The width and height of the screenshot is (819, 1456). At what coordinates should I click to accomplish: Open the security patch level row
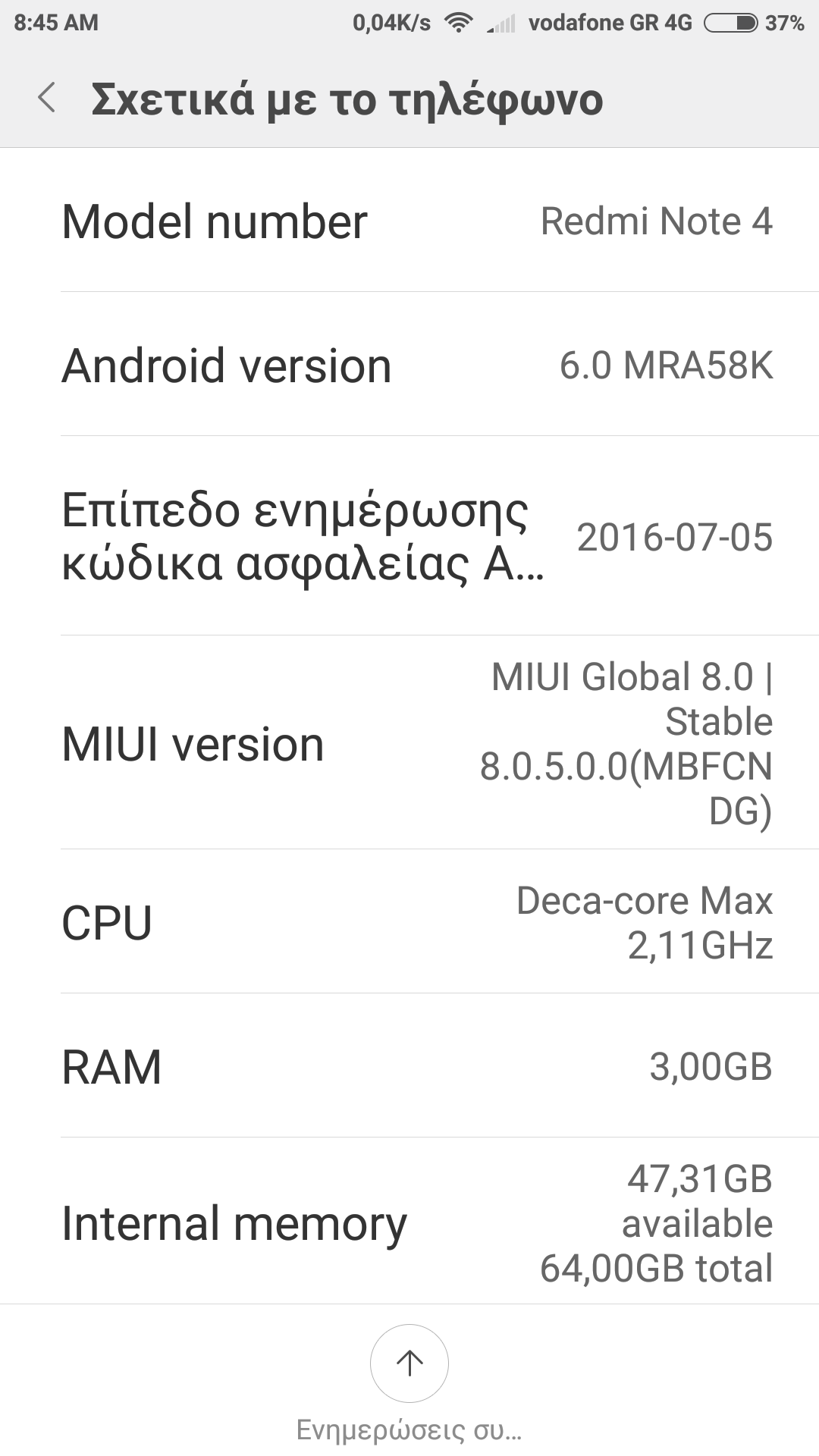(409, 536)
